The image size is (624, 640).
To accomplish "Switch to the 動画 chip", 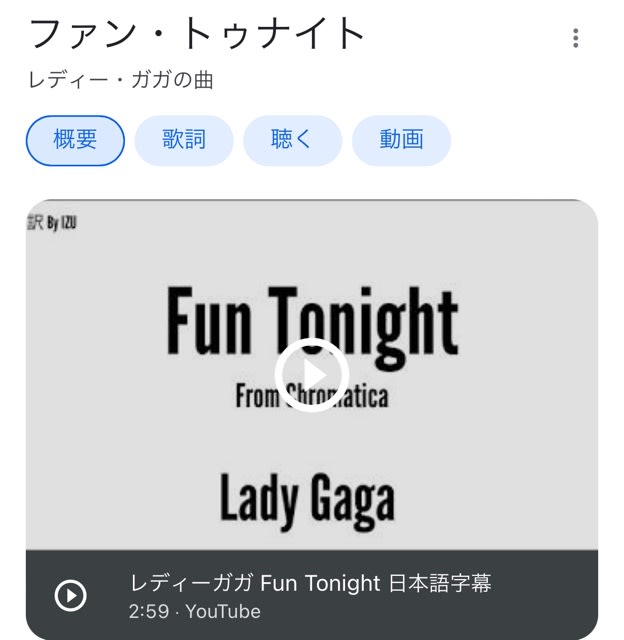I will 401,140.
